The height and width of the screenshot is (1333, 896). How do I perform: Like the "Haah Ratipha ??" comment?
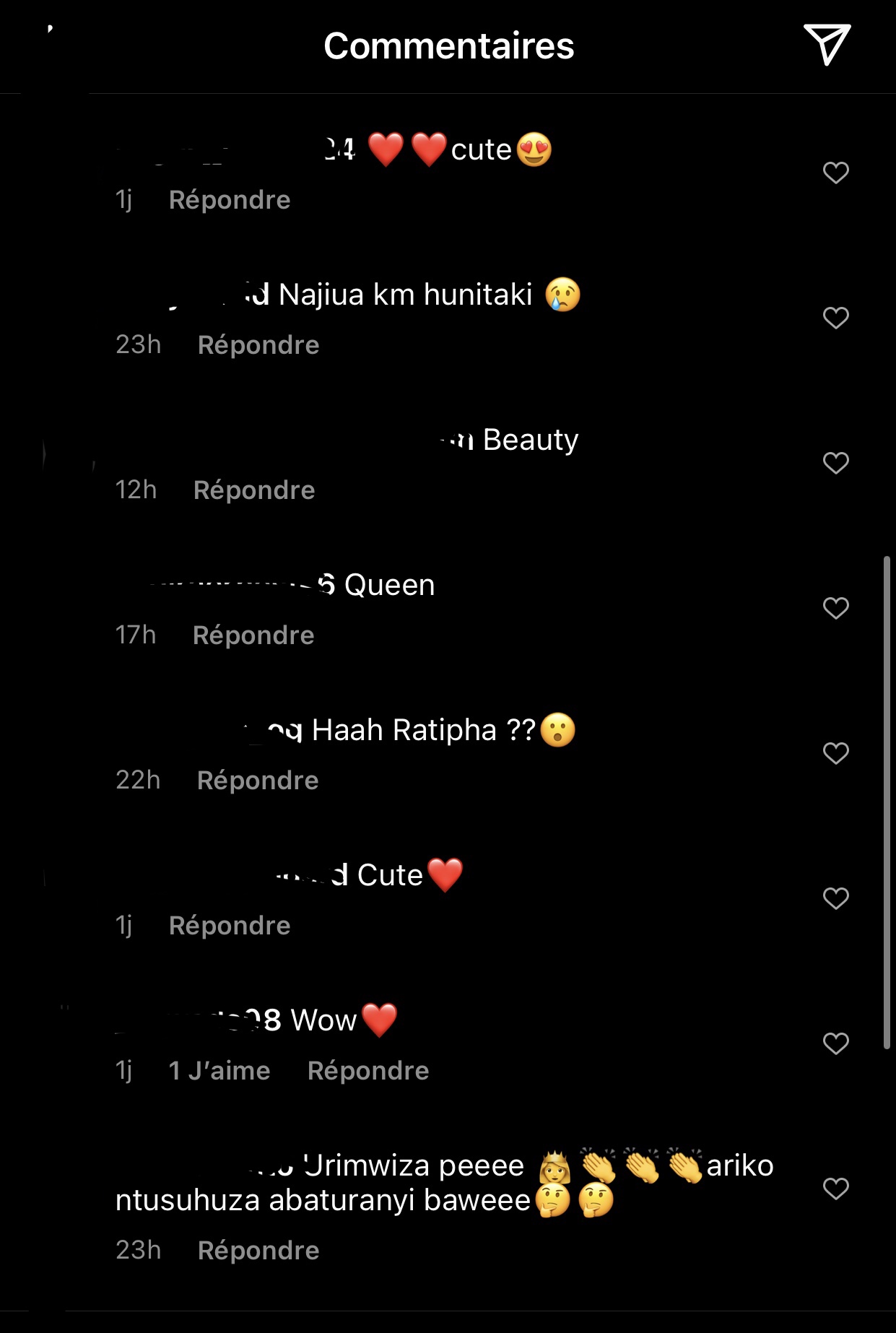click(x=835, y=753)
